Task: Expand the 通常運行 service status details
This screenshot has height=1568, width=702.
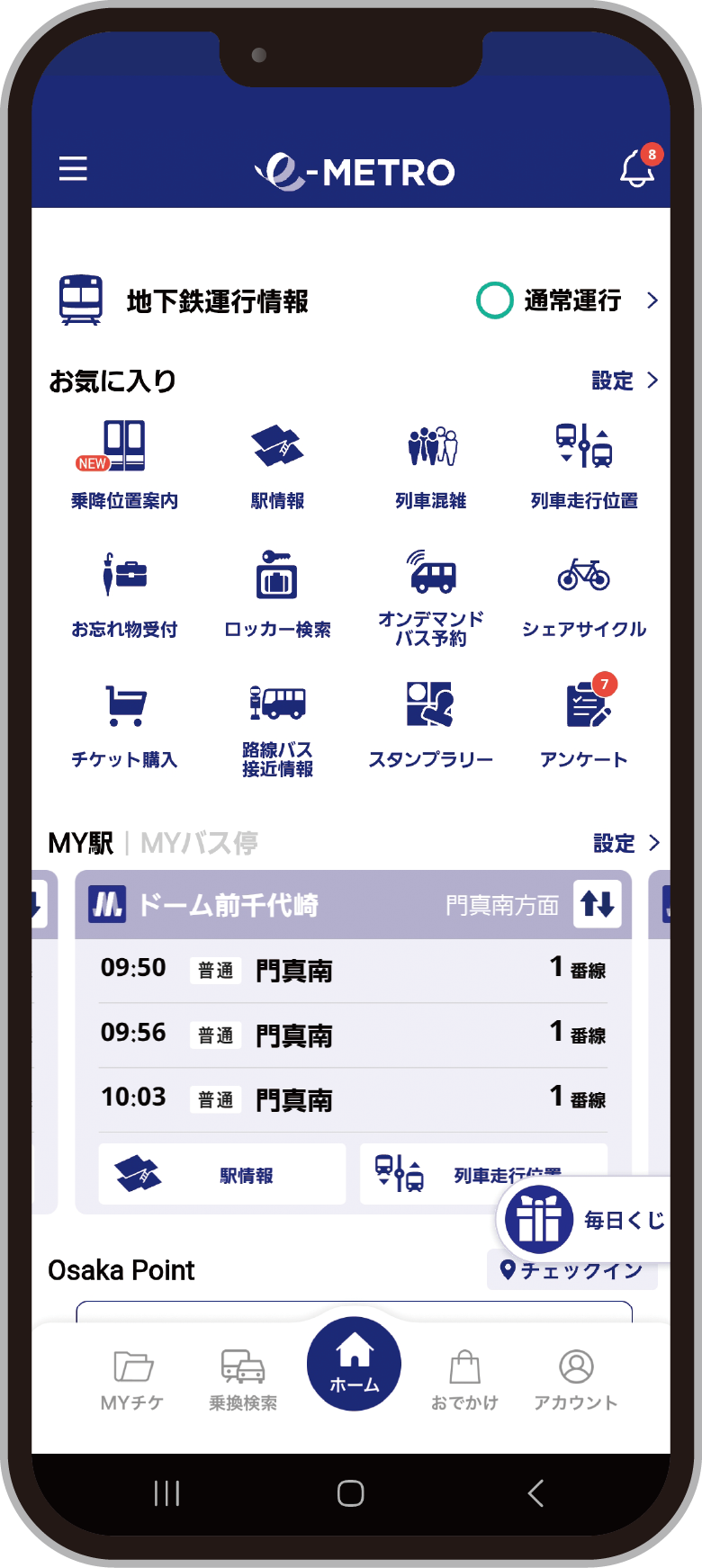Action: [571, 300]
